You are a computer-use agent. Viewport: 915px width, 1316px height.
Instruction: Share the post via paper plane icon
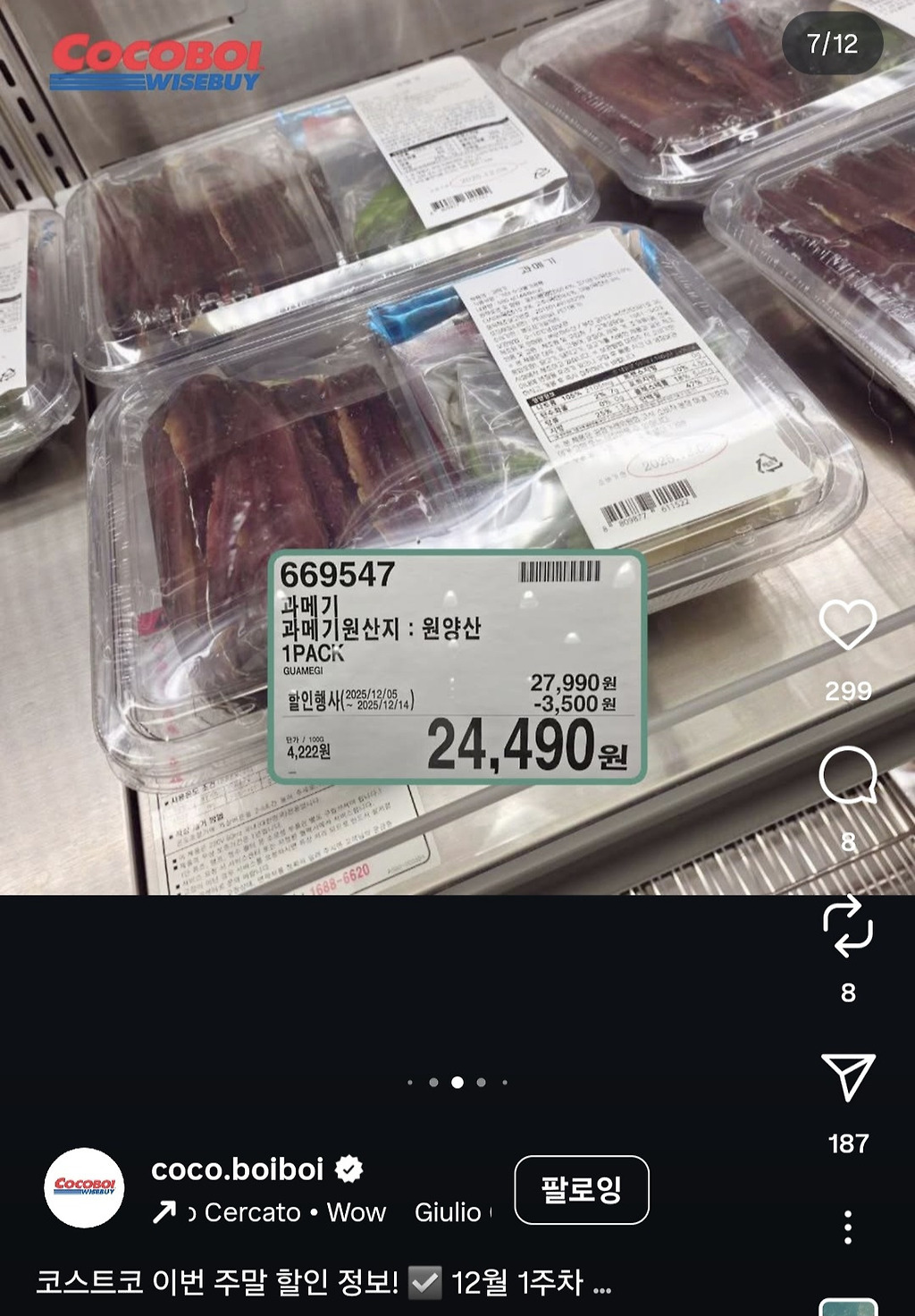coord(848,1076)
